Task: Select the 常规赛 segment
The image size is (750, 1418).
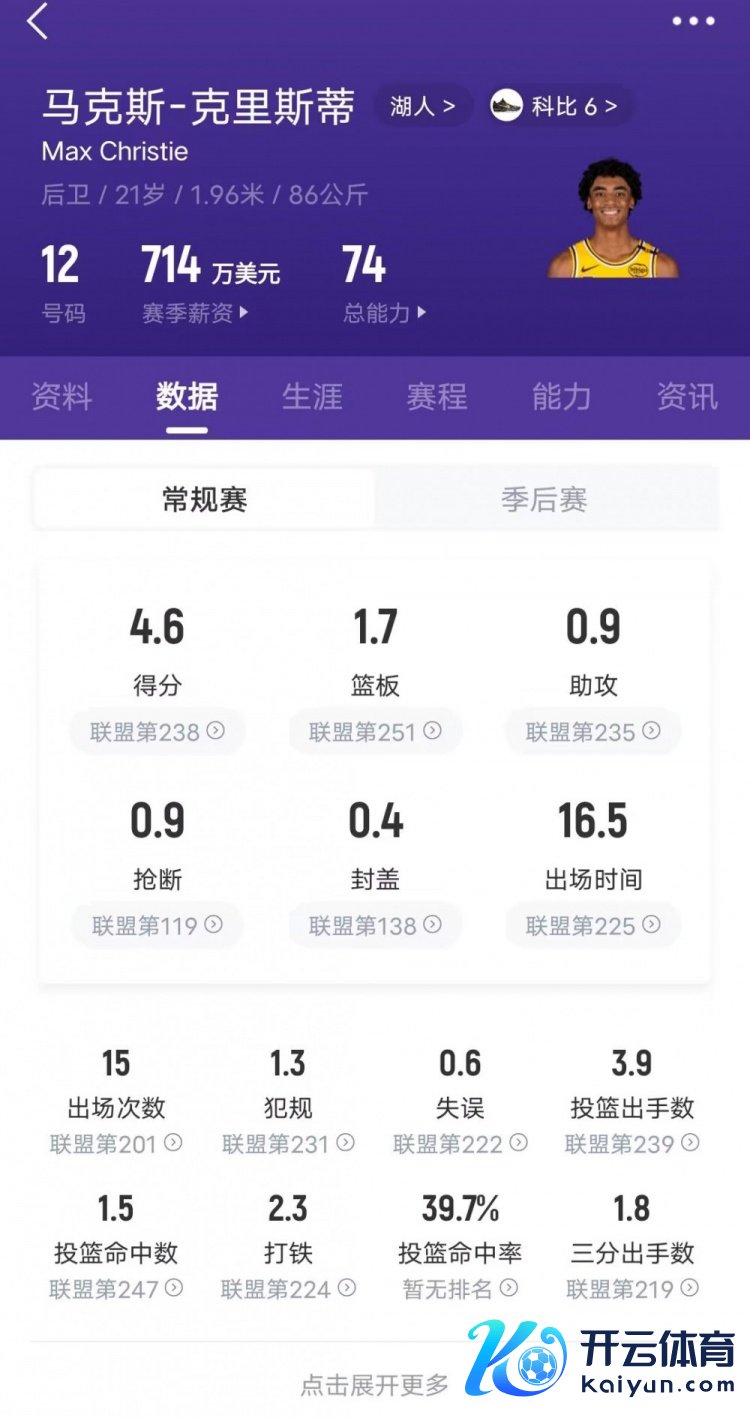Action: click(205, 499)
